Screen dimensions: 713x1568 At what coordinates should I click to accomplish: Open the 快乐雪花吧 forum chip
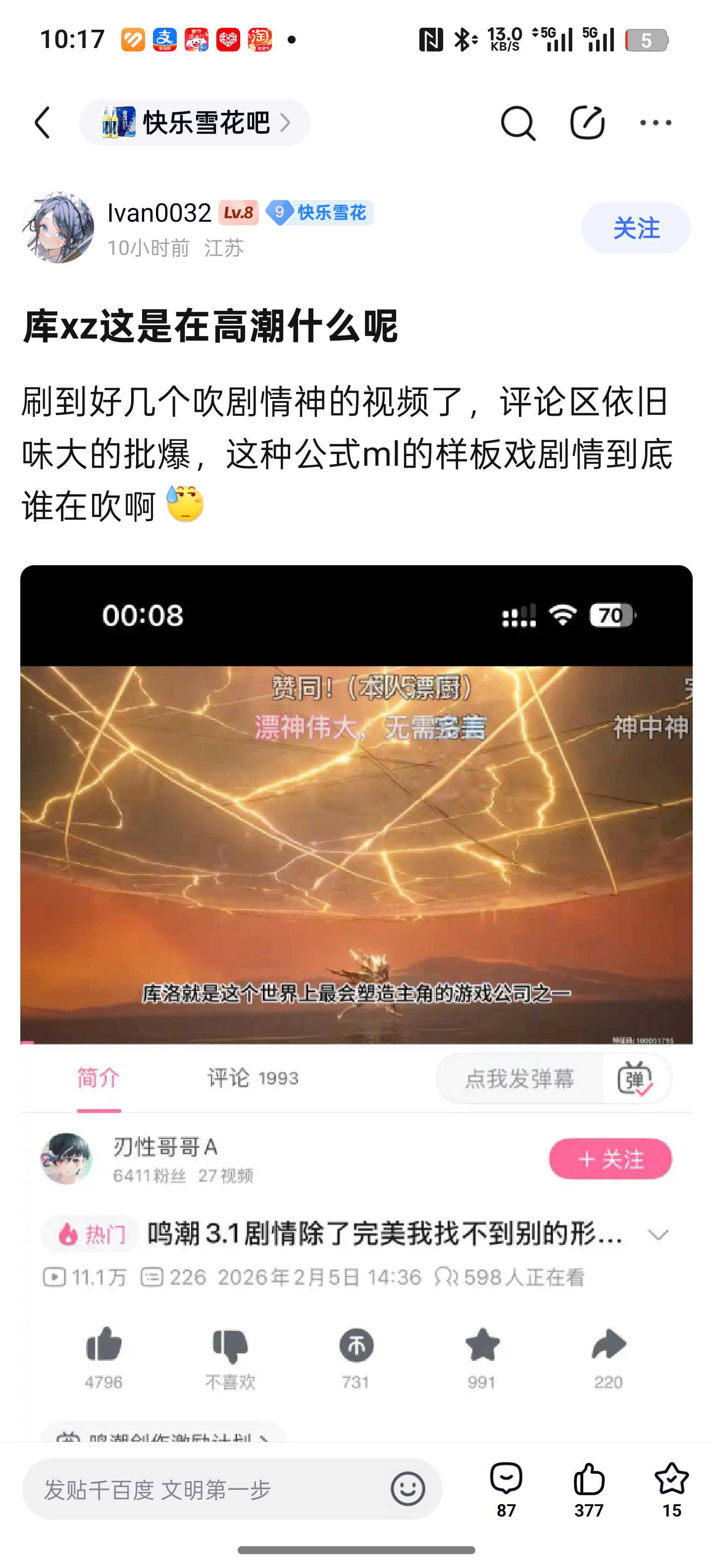[x=194, y=123]
